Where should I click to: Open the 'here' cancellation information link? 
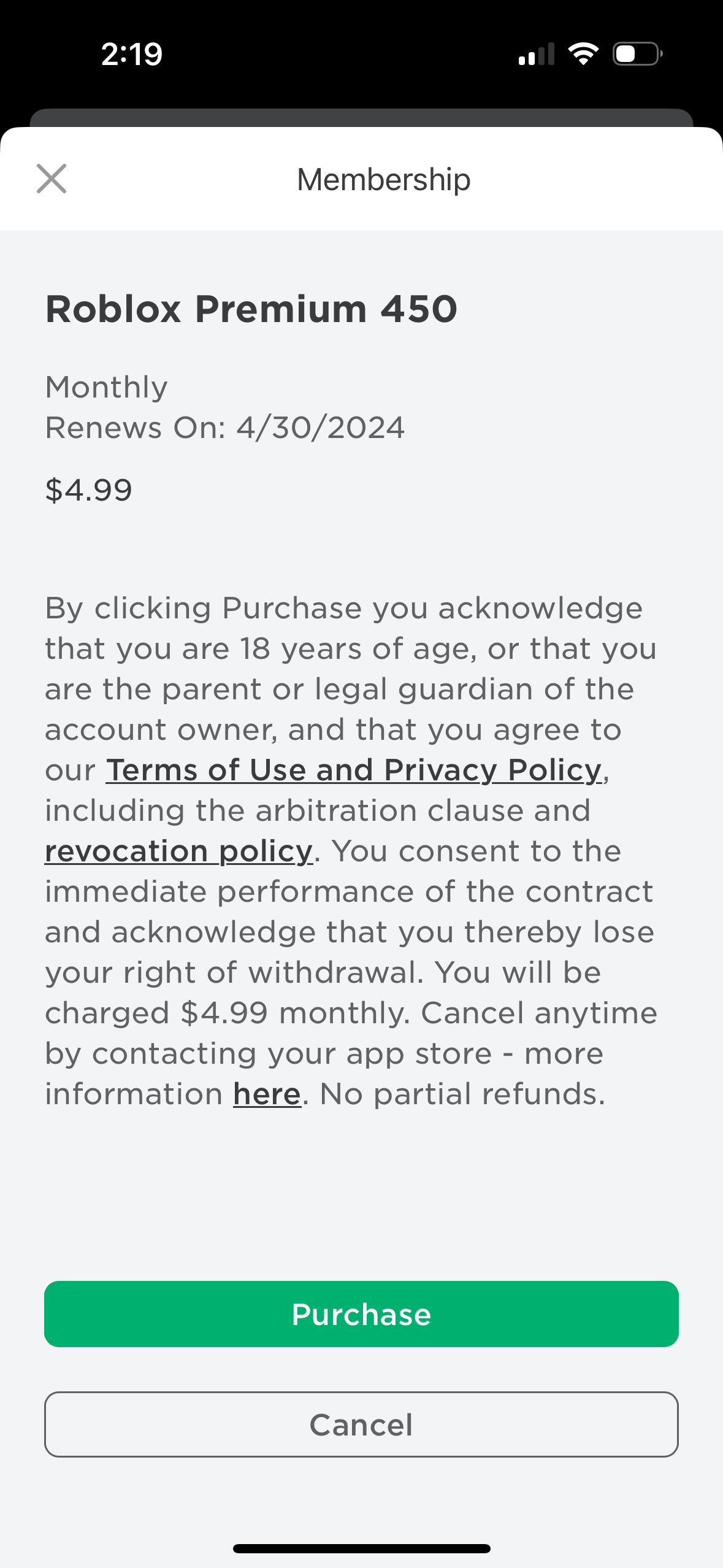(267, 1094)
